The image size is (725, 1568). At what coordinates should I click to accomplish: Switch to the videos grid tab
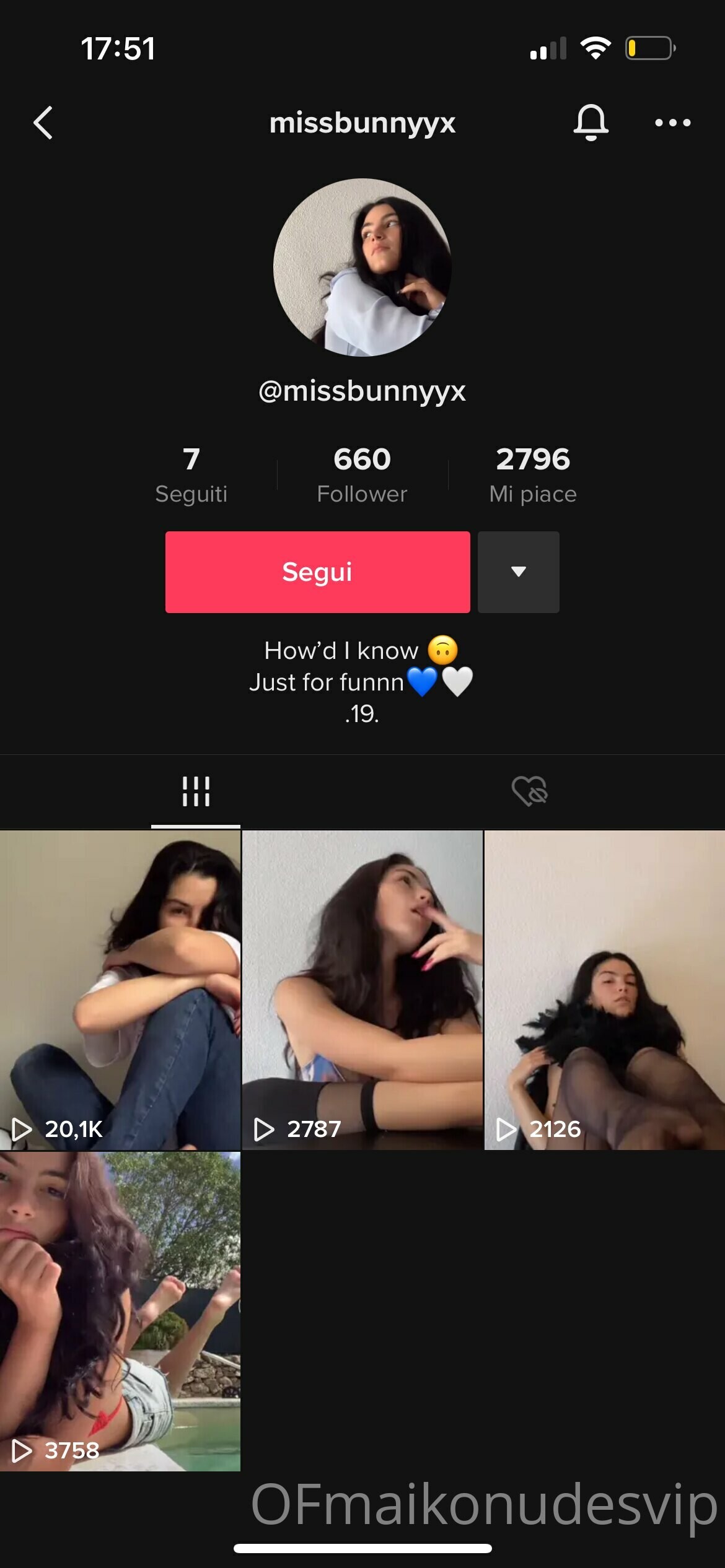[x=196, y=791]
